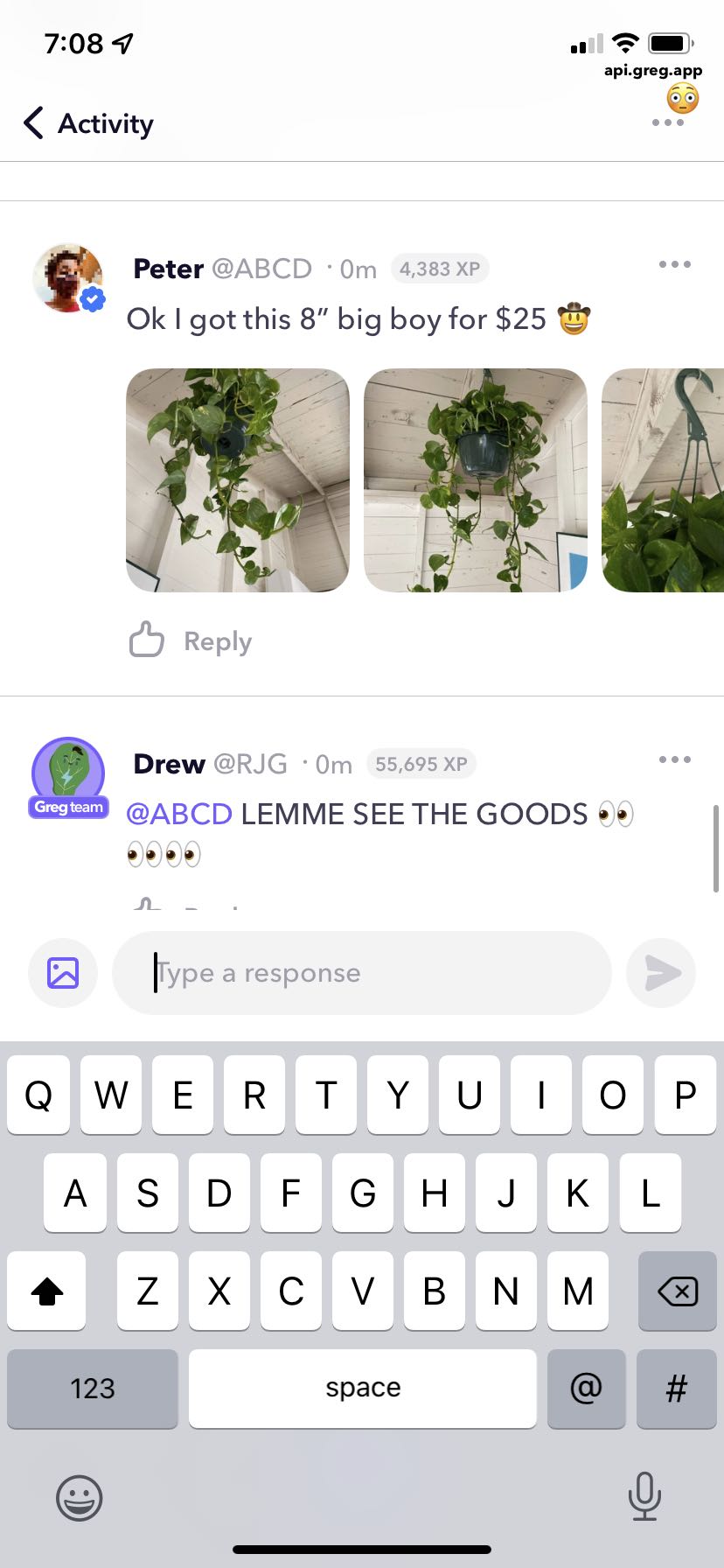
Task: Open Peter's profile picture
Action: [x=68, y=278]
